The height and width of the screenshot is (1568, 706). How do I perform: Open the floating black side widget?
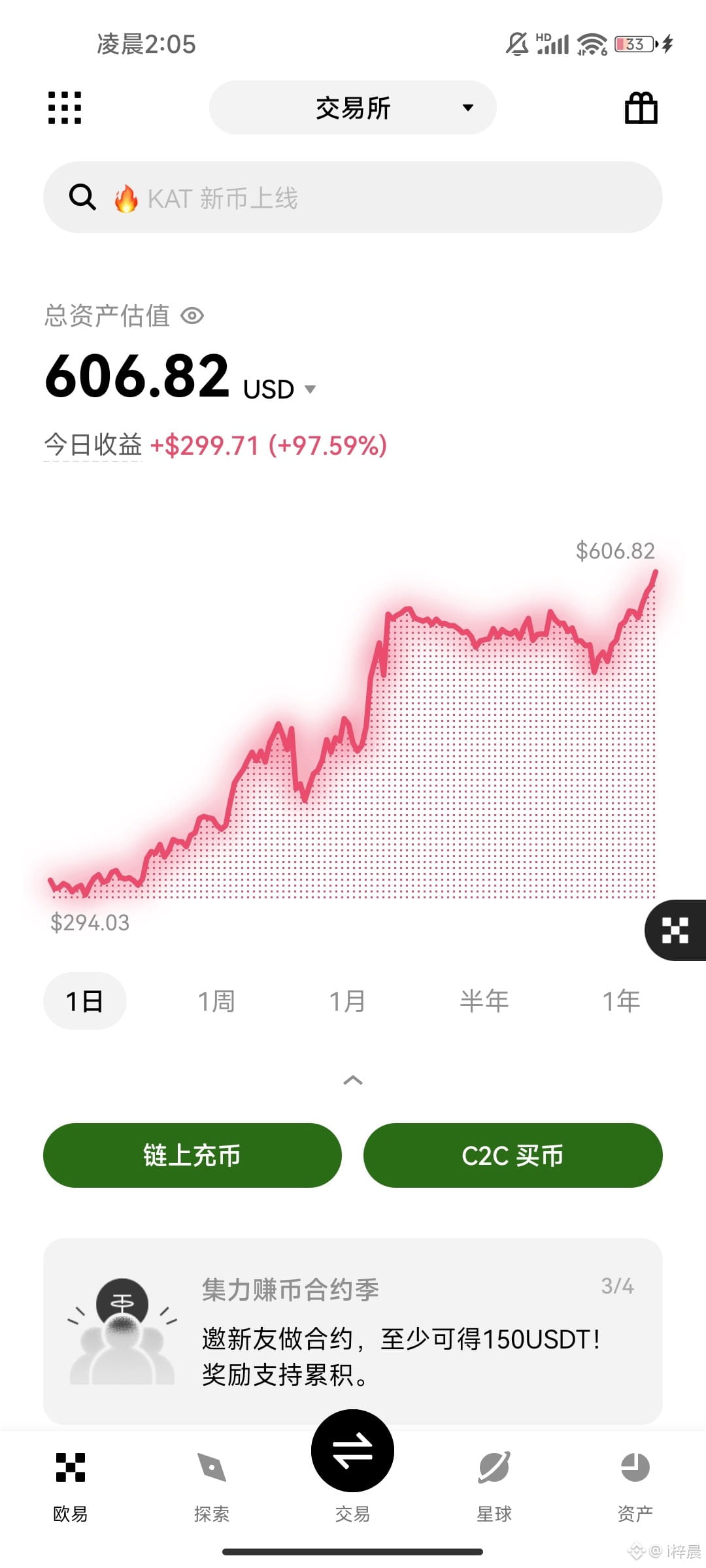(675, 930)
